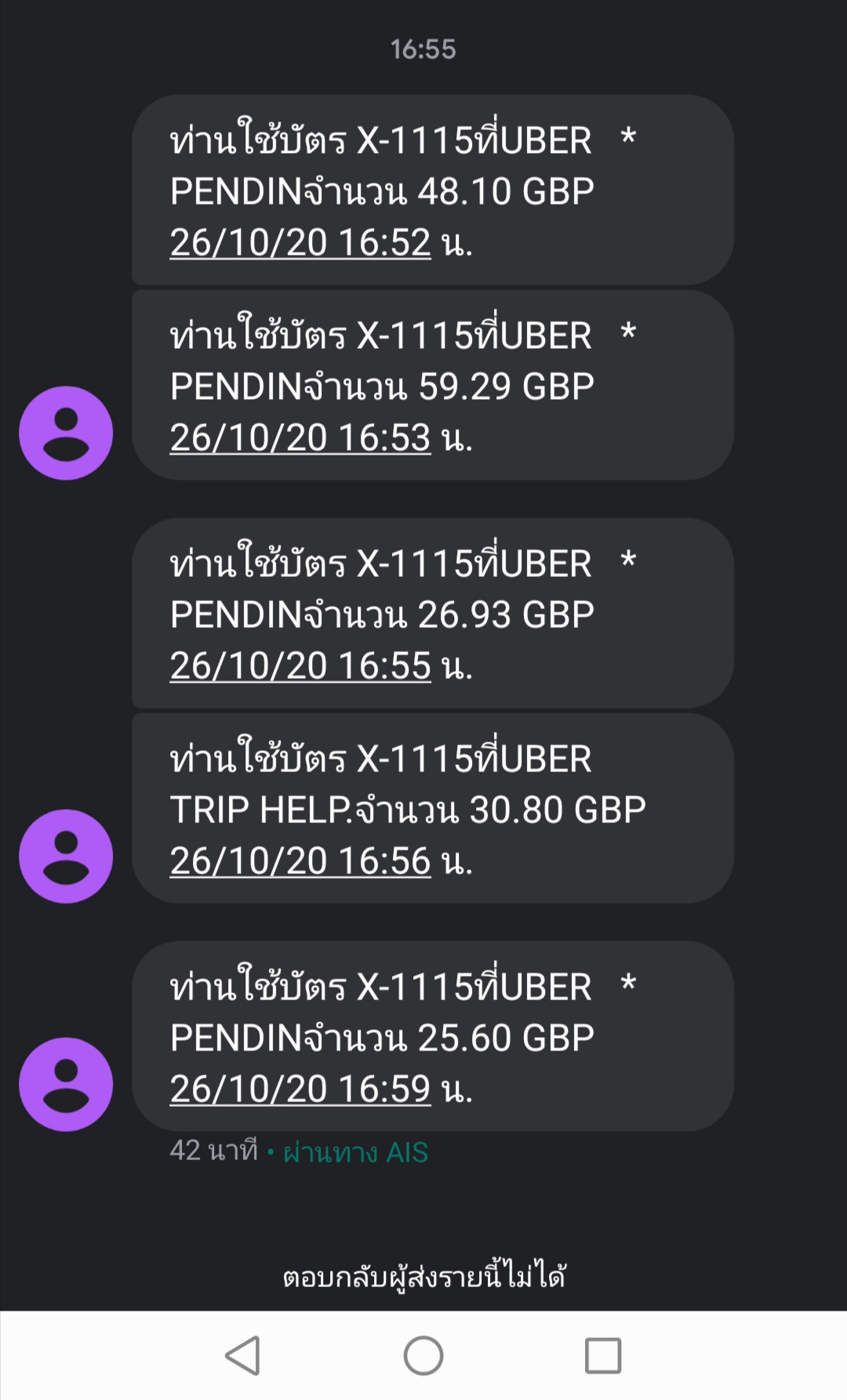
Task: Return to the home screen
Action: [423, 1355]
